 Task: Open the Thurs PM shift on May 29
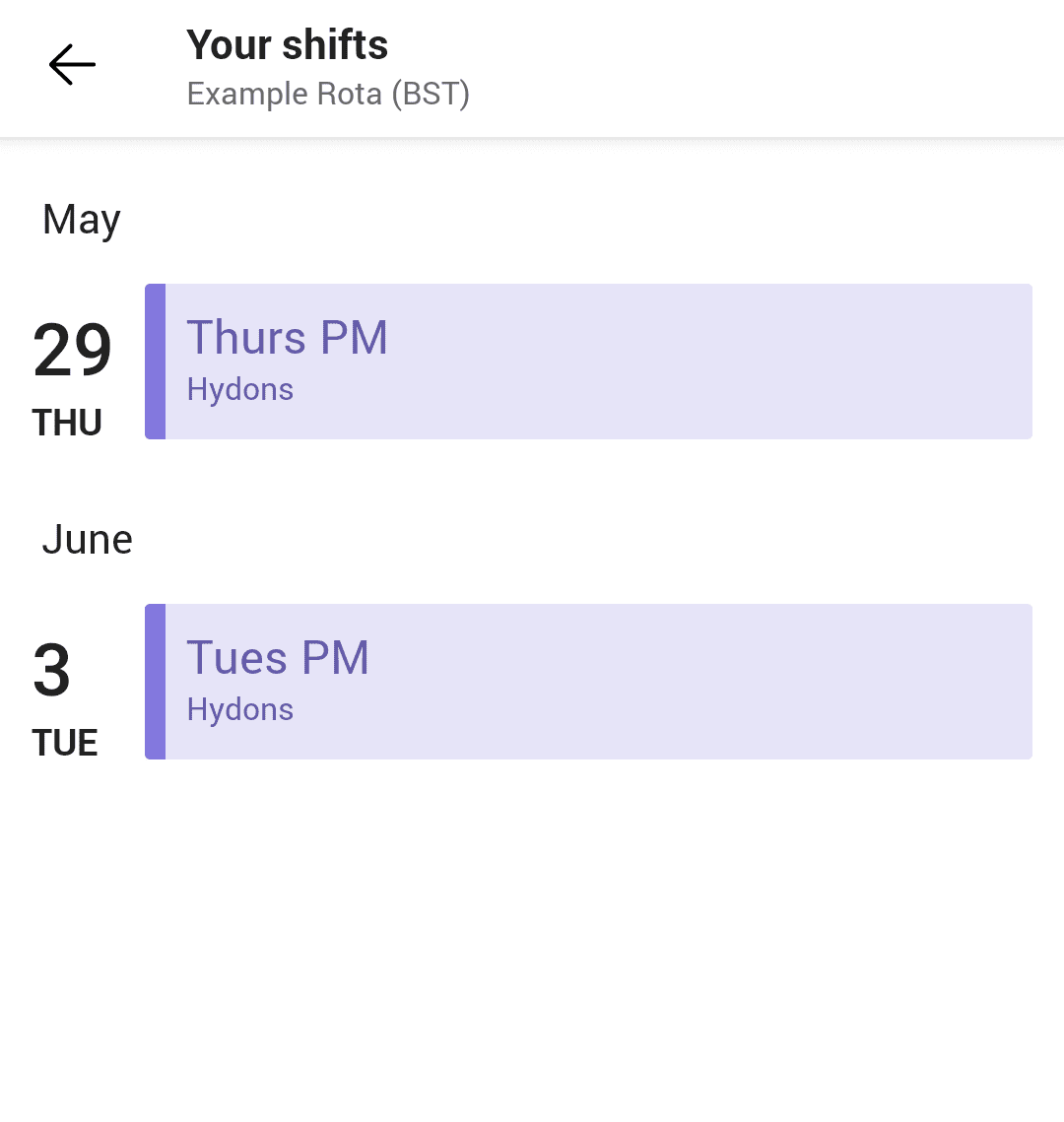(x=588, y=362)
